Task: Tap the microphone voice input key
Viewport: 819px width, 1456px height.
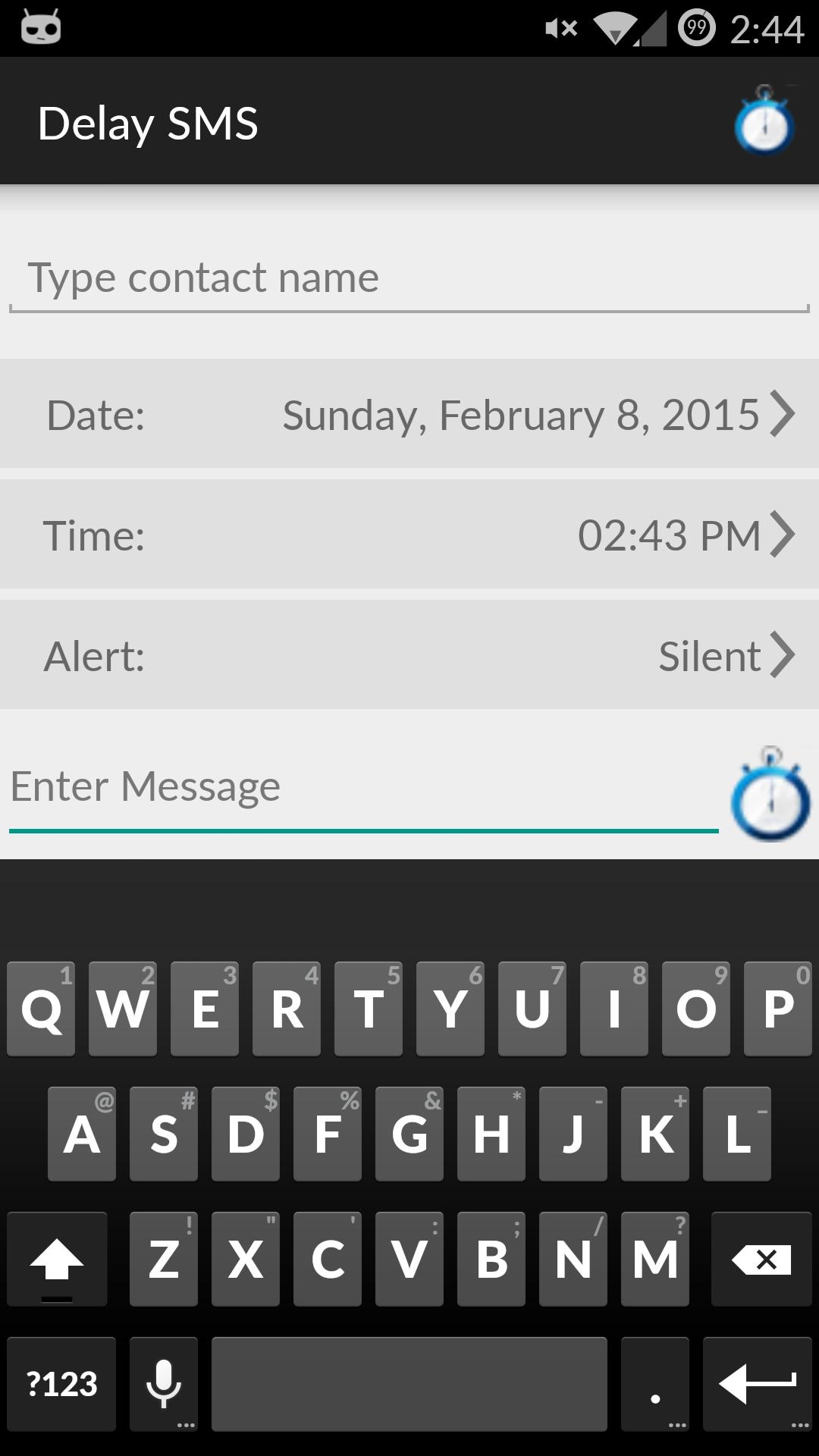Action: click(x=162, y=1384)
